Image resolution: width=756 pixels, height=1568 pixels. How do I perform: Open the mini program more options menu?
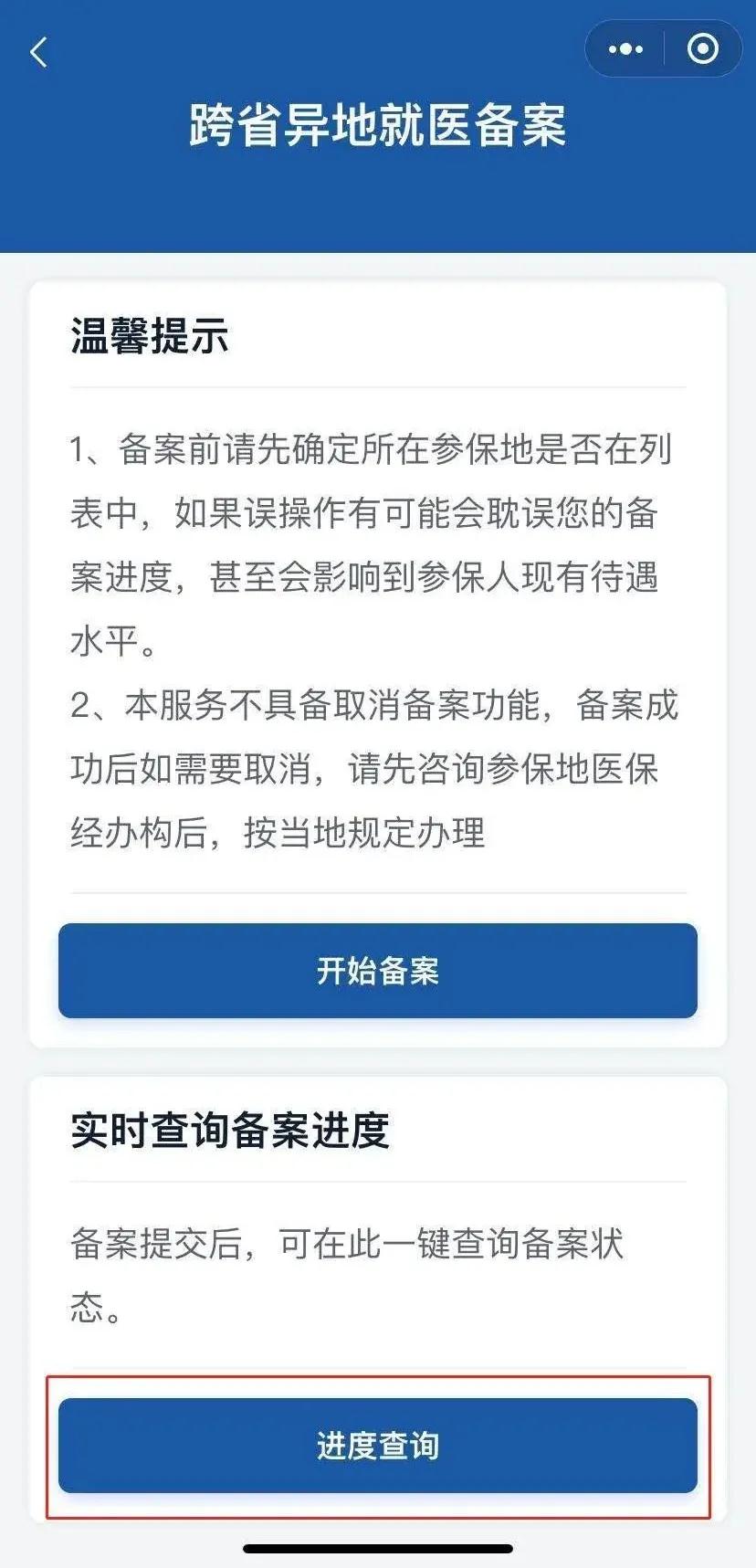(x=625, y=49)
